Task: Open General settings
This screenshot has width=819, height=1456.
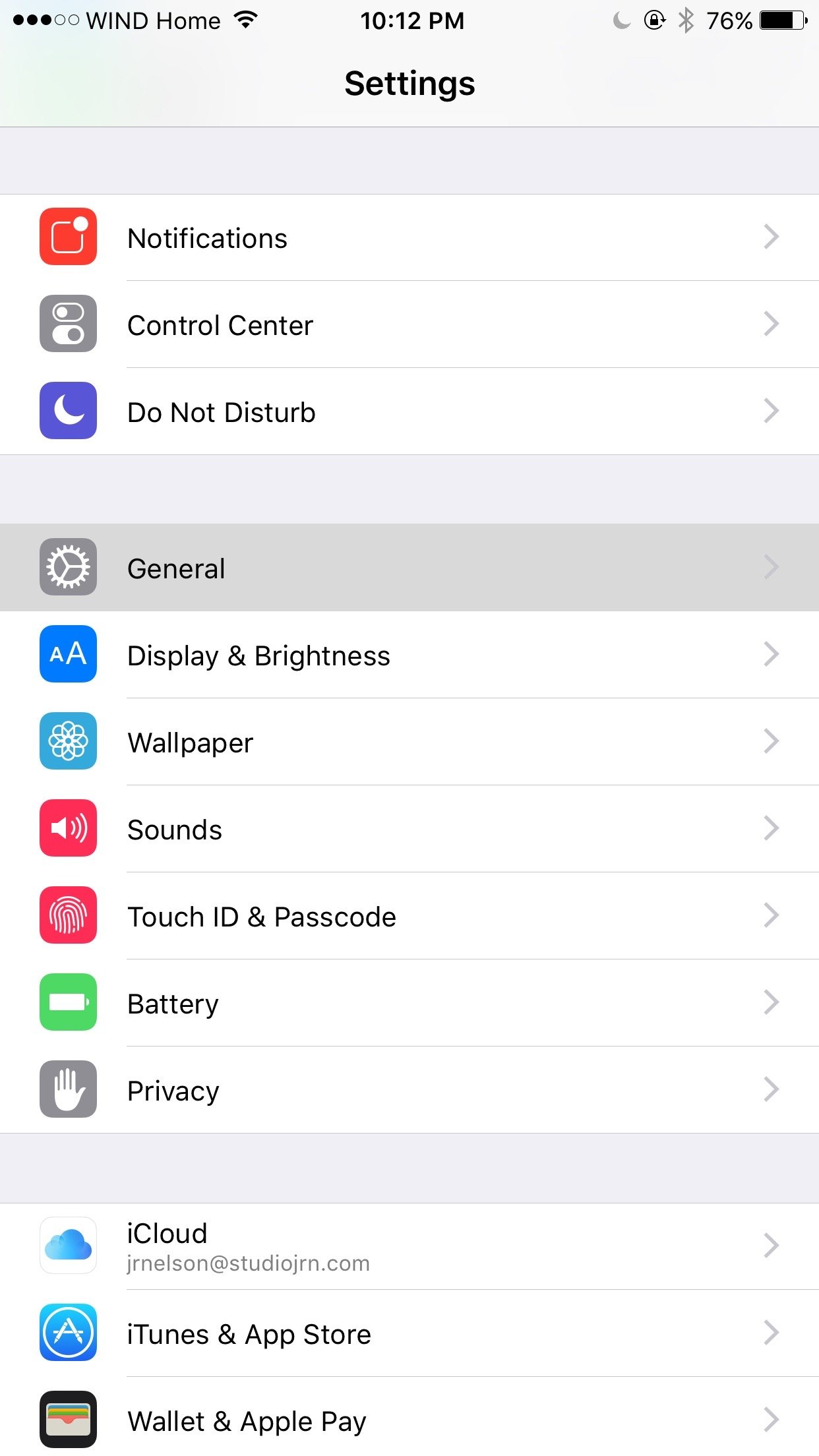Action: click(409, 568)
